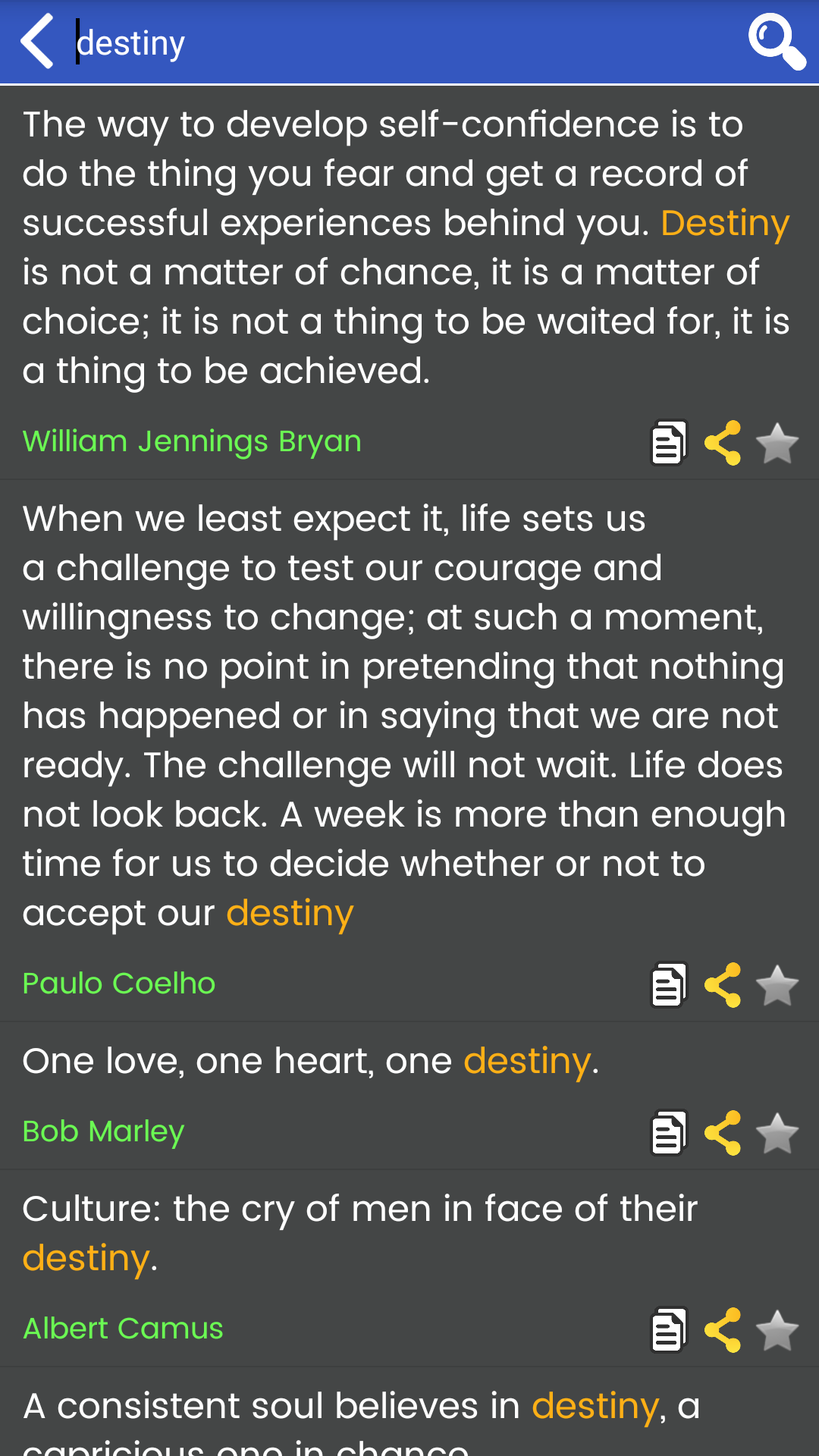Share the William Jennings Bryan quote

click(x=723, y=443)
